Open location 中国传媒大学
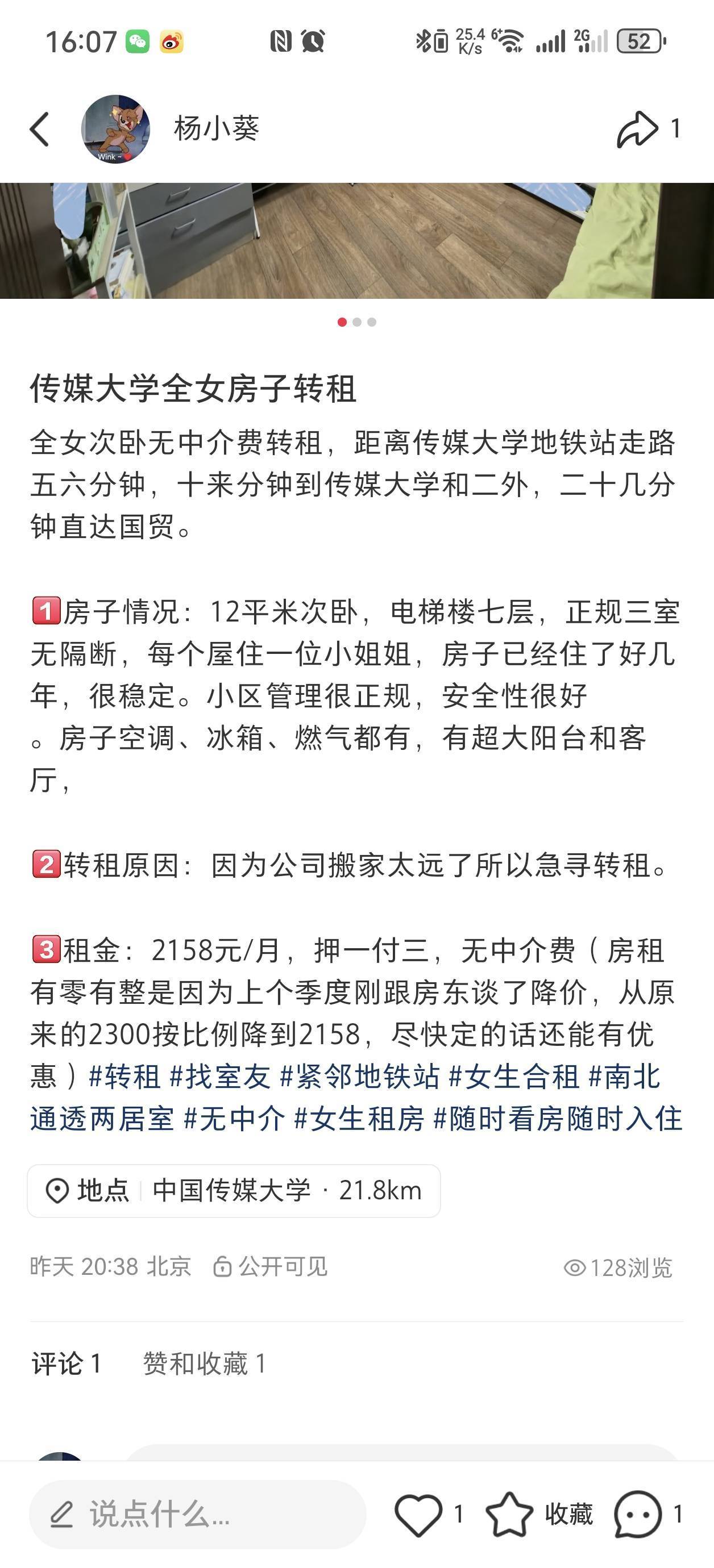The image size is (714, 1568). 233,1191
